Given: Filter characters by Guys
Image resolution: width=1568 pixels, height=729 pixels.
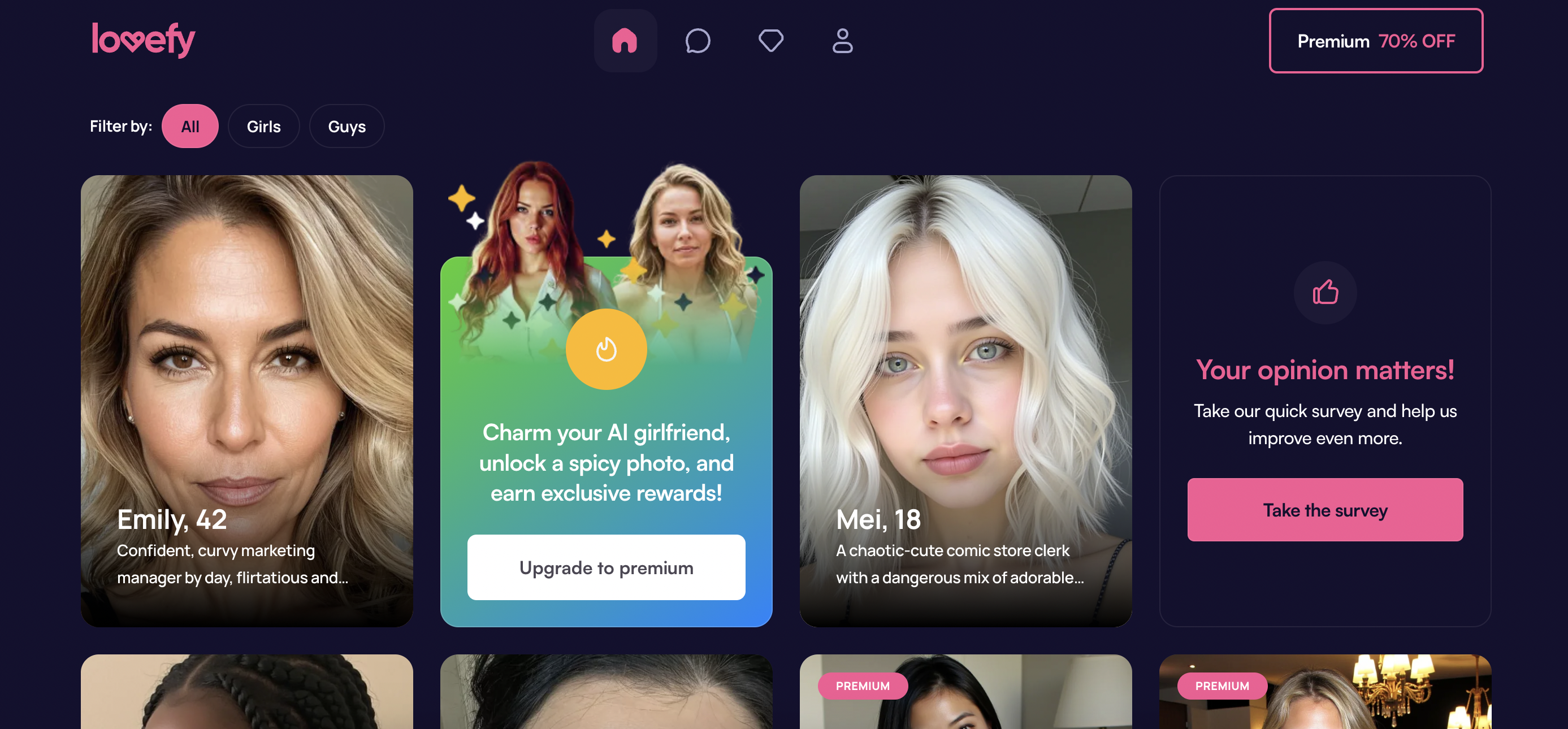Looking at the screenshot, I should tap(346, 127).
